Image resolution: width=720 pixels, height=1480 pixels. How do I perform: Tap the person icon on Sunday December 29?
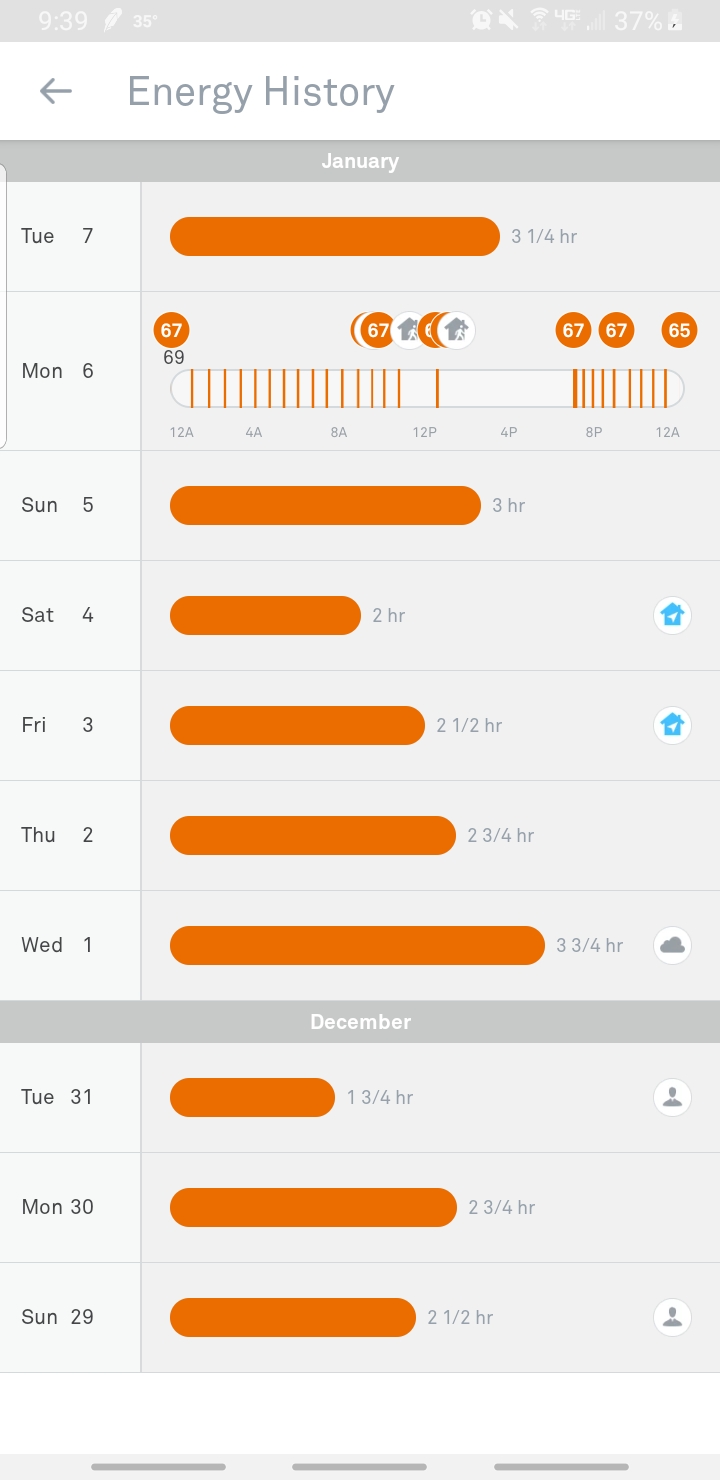click(672, 1317)
